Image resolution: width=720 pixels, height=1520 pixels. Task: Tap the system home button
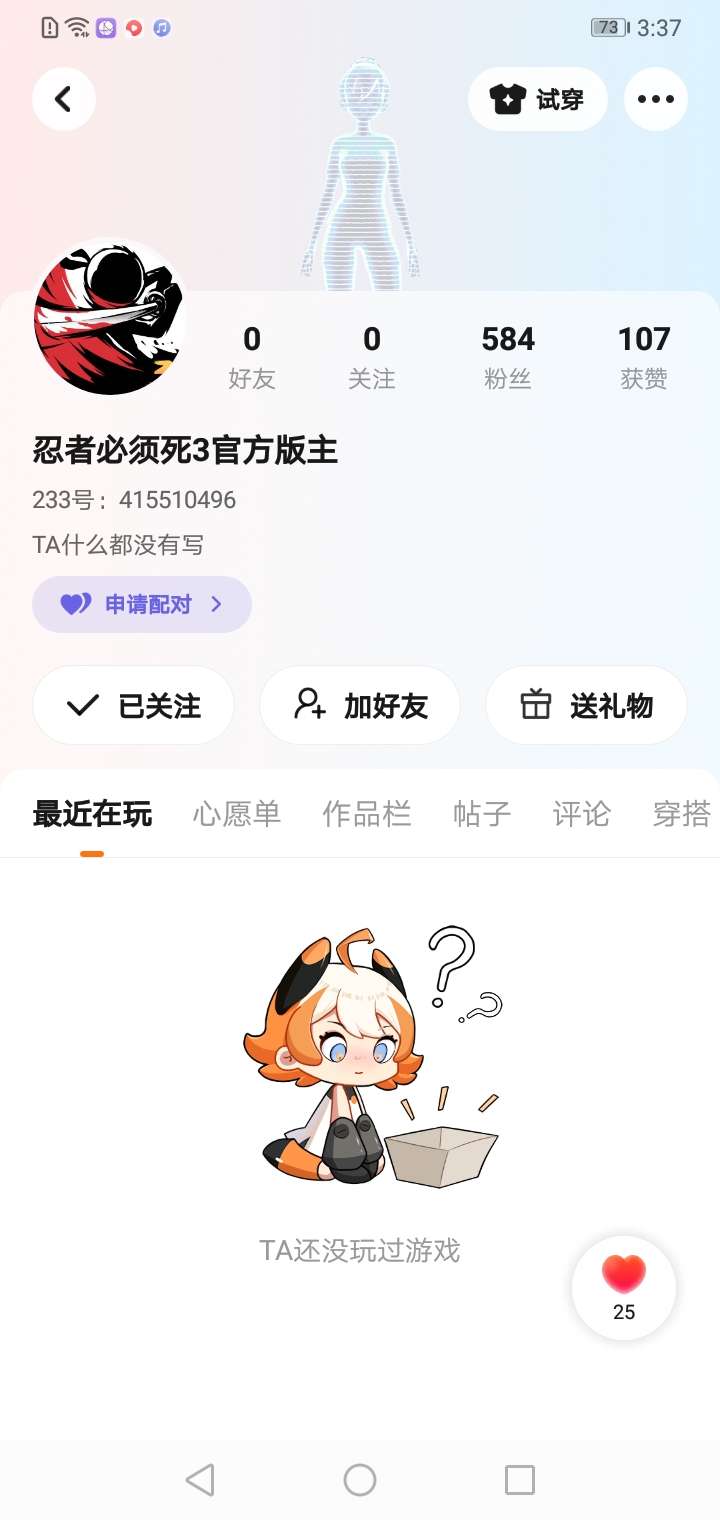pyautogui.click(x=360, y=1480)
